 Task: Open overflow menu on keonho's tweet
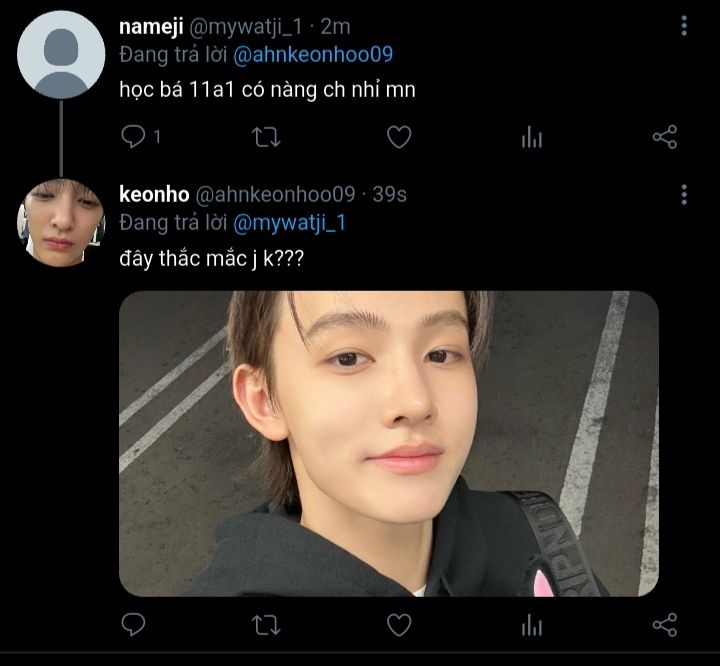[x=683, y=194]
